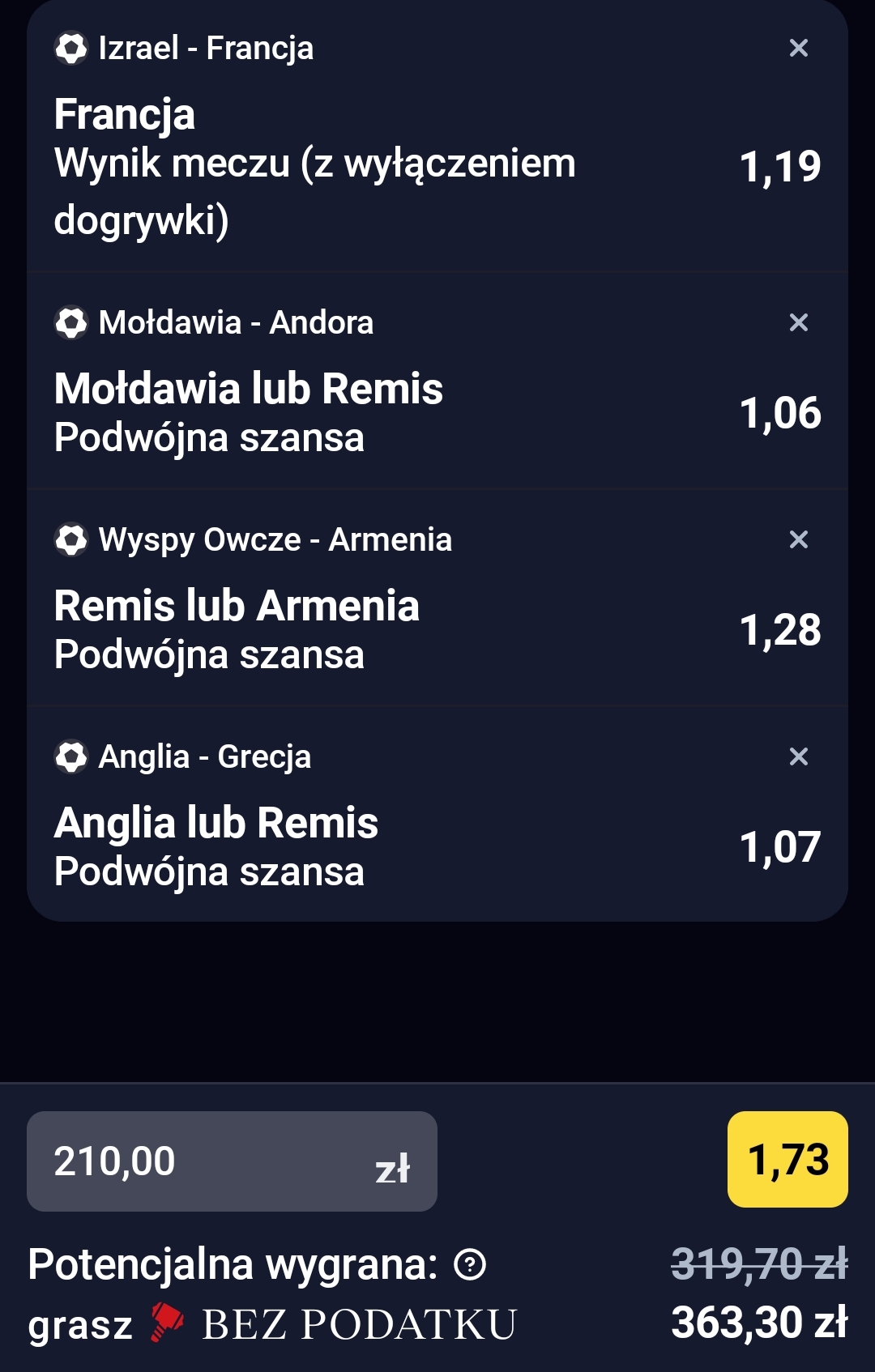This screenshot has height=1372, width=875.
Task: Remove the Mołdawia - Andora selection
Action: (799, 323)
